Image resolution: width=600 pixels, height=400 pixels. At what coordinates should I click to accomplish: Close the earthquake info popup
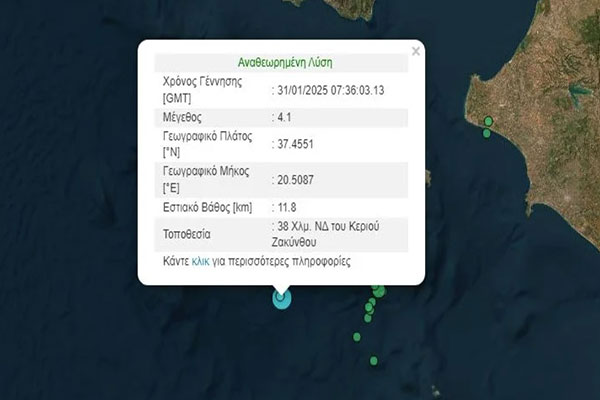pos(416,50)
